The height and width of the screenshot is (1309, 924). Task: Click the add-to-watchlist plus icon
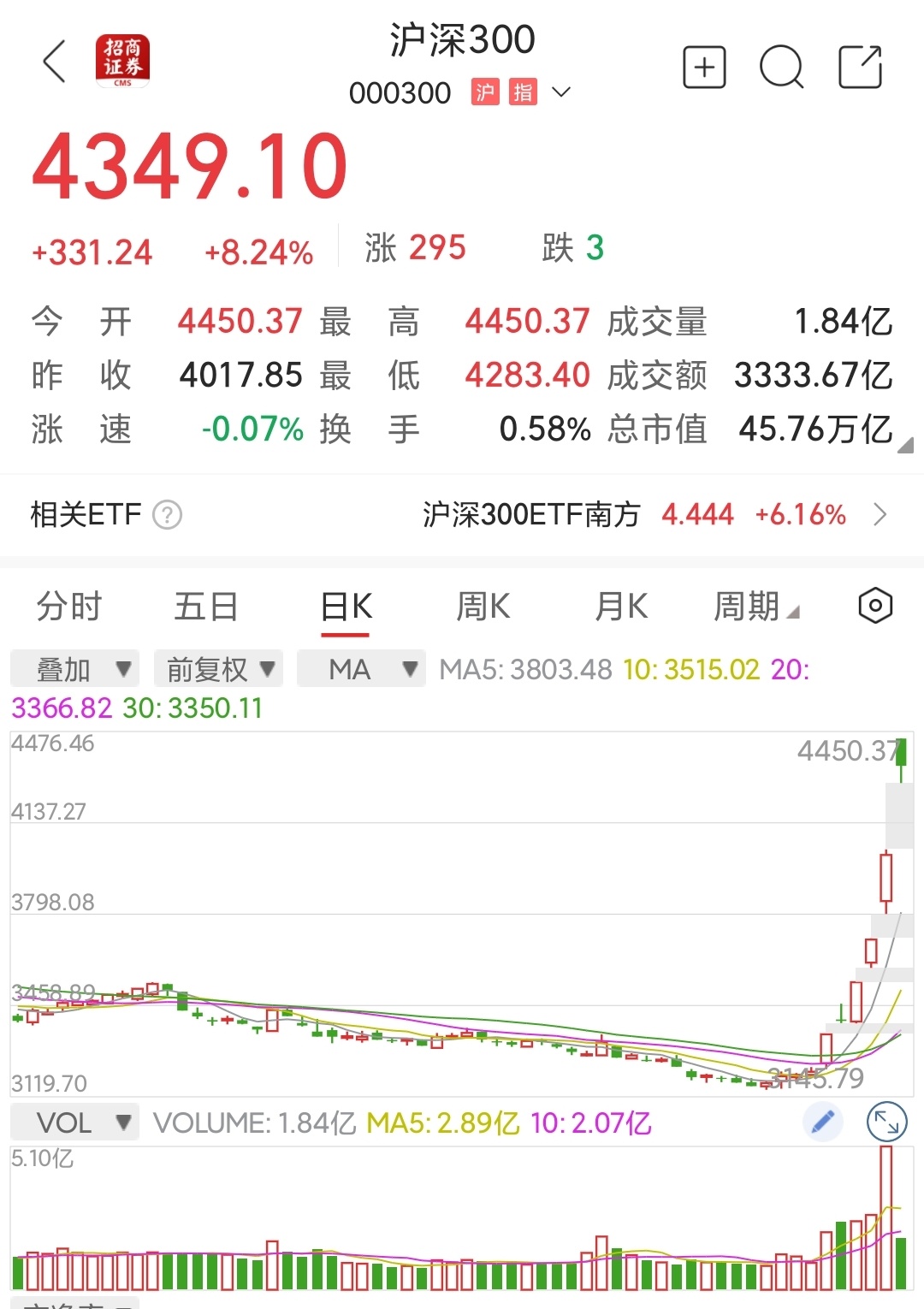coord(703,66)
